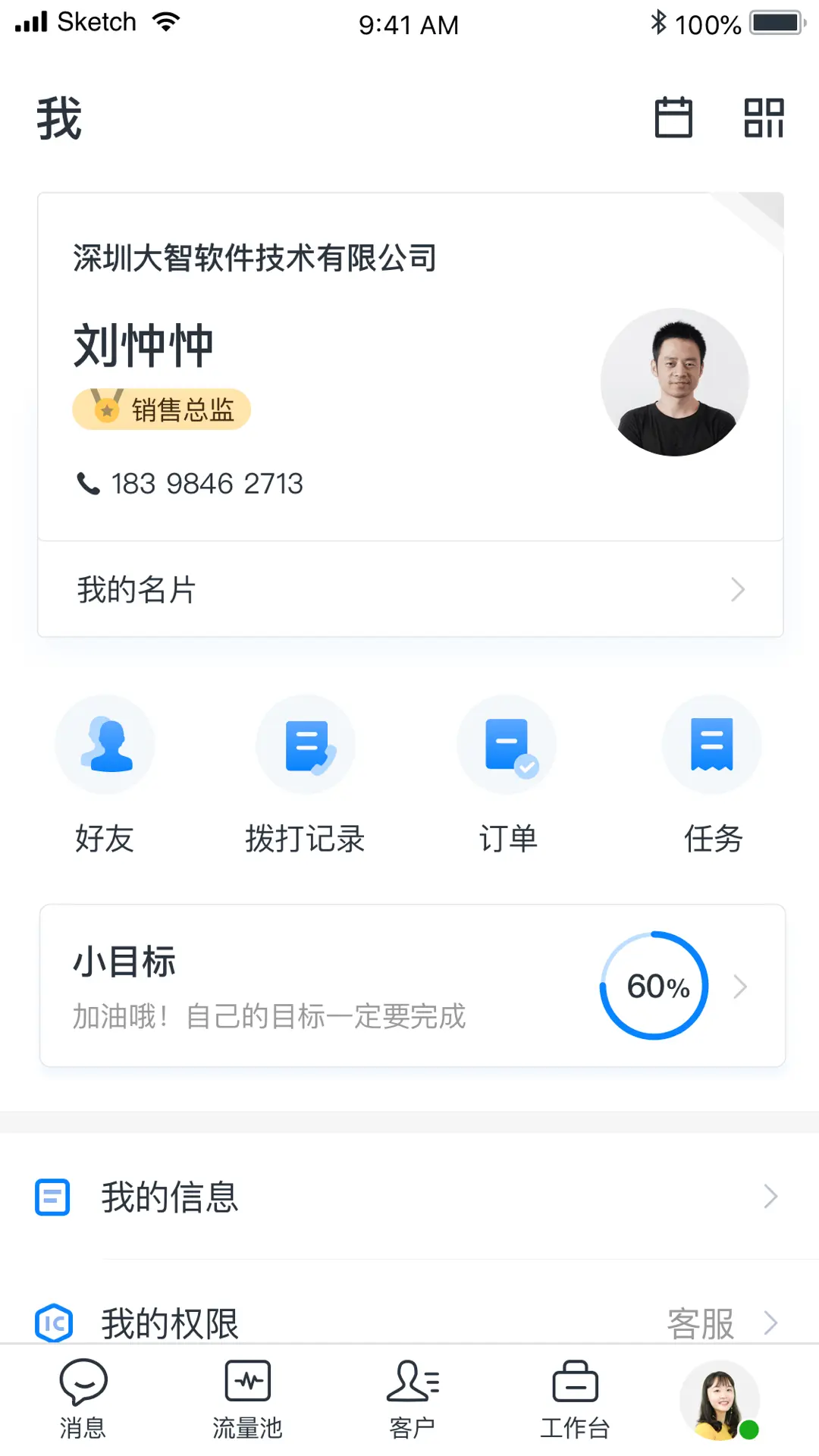The image size is (819, 1456).
Task: Tap the phone icon beside 183 9846 2713
Action: [x=86, y=483]
